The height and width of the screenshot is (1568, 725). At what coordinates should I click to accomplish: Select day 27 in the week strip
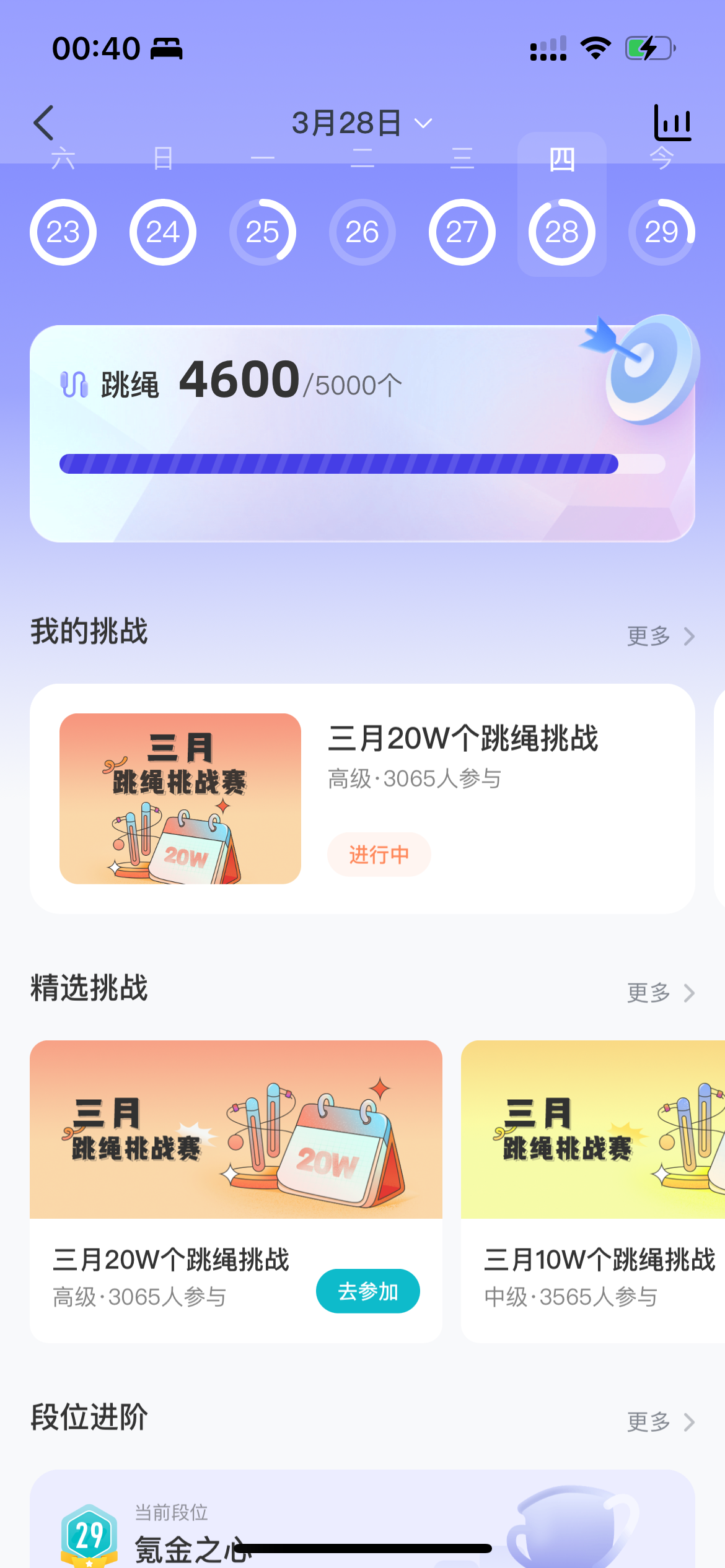pos(462,232)
